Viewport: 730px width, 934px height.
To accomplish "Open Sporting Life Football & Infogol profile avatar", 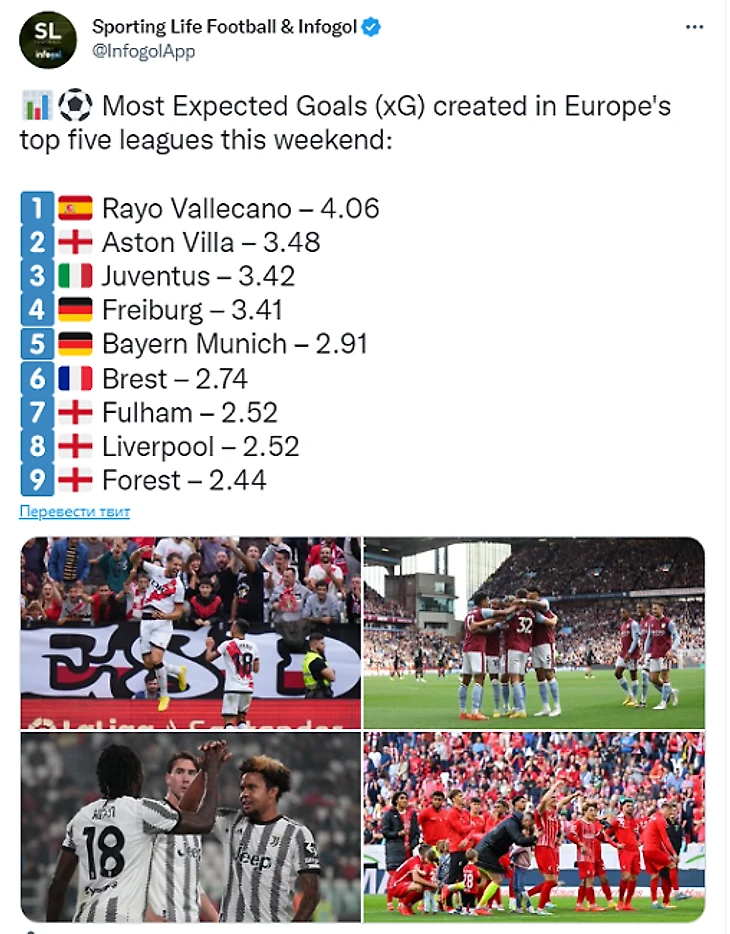I will pyautogui.click(x=47, y=39).
